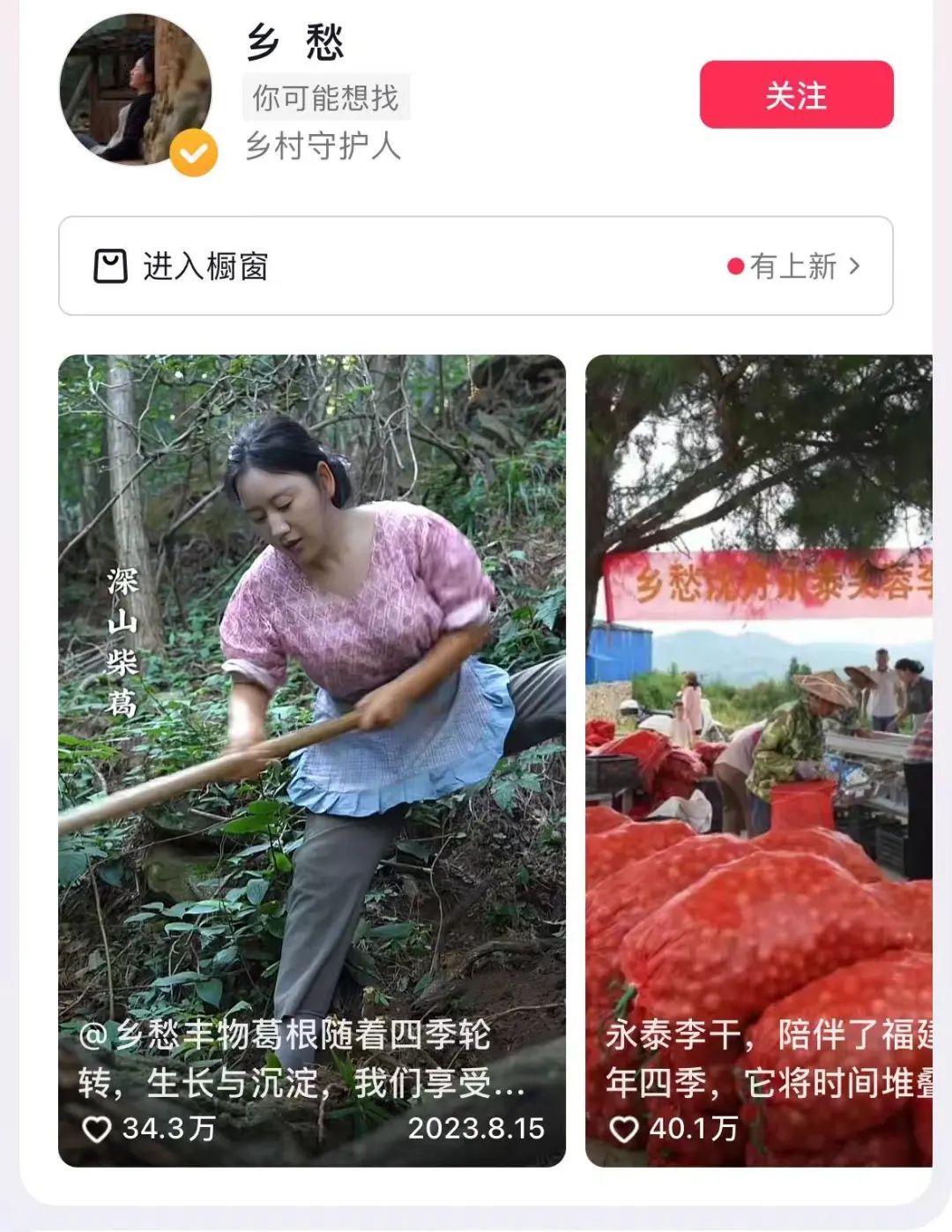
Task: Open the 乡愁 profile avatar
Action: [136, 91]
